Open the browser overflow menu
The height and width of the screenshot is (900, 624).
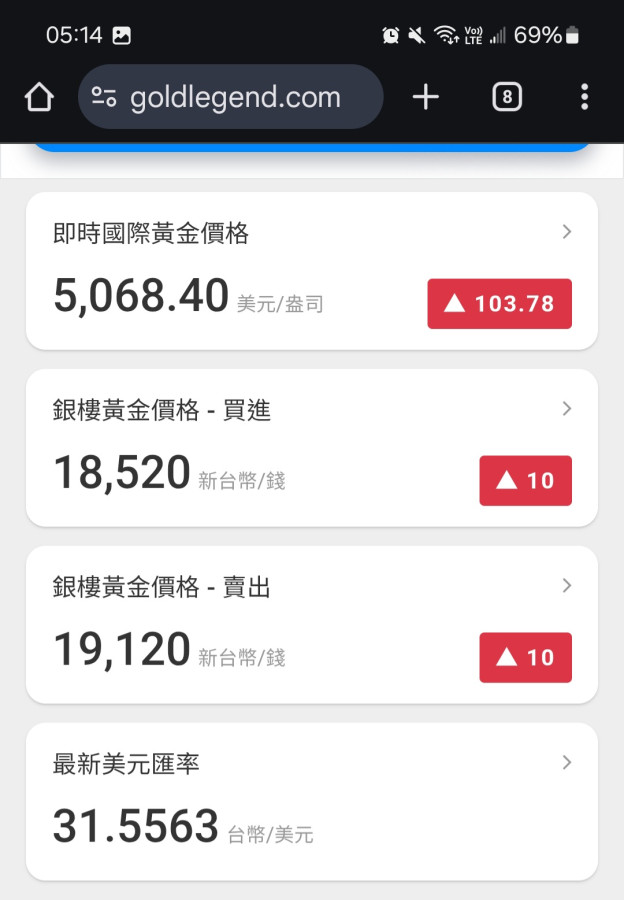coord(584,97)
